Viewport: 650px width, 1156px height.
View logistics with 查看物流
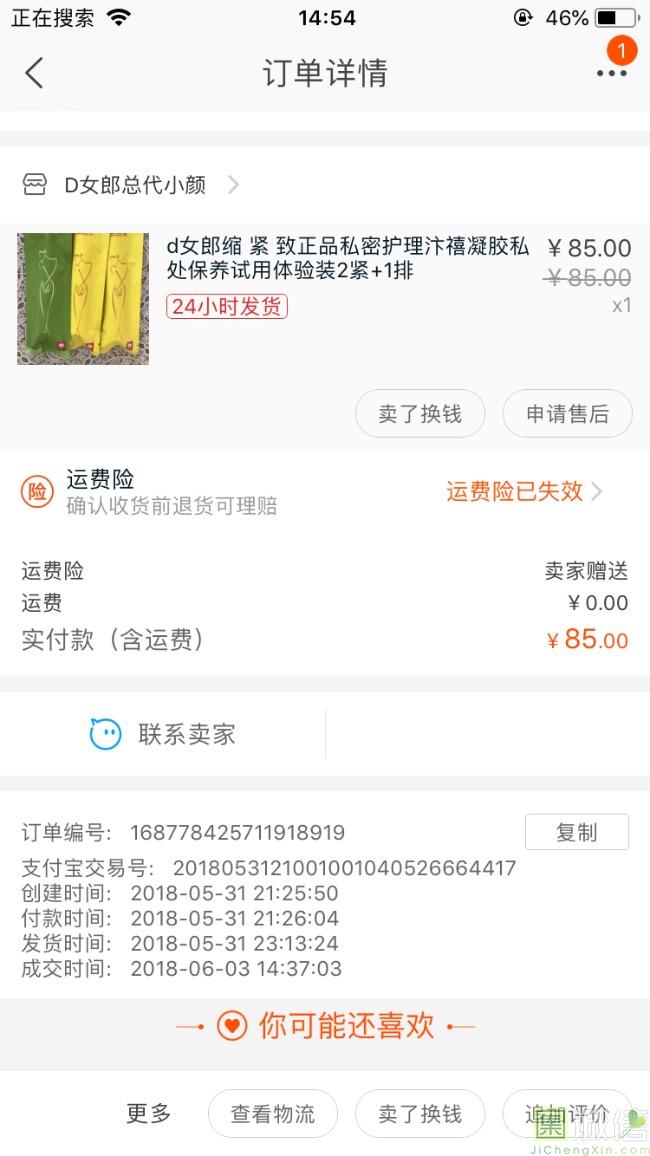[273, 1114]
